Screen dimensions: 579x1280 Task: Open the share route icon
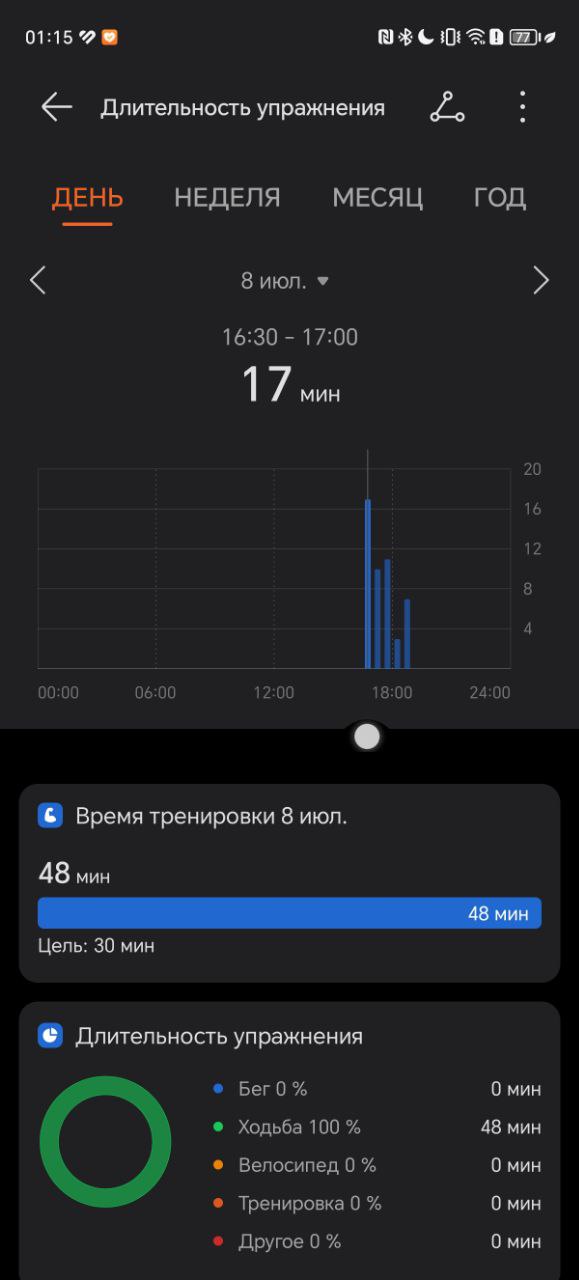(447, 107)
